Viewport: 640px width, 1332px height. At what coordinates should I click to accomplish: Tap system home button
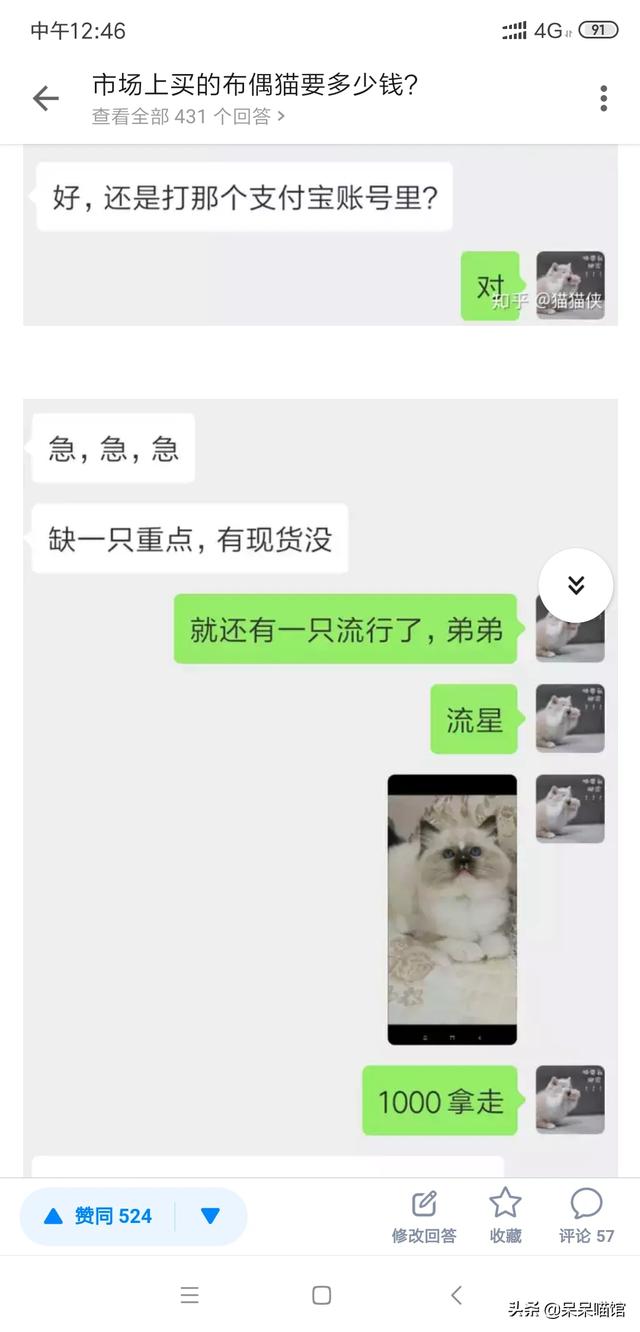point(321,1295)
